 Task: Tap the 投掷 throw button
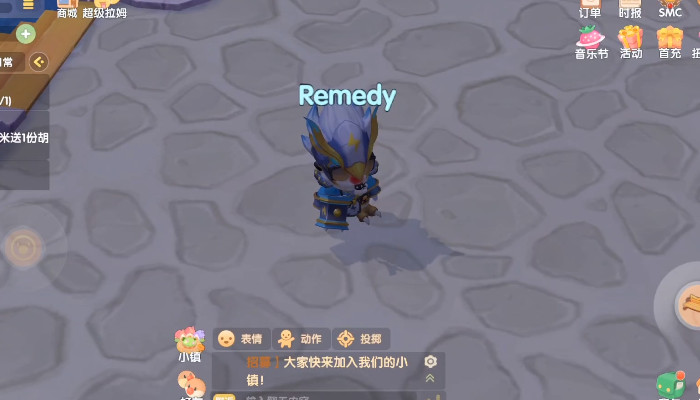pos(360,338)
